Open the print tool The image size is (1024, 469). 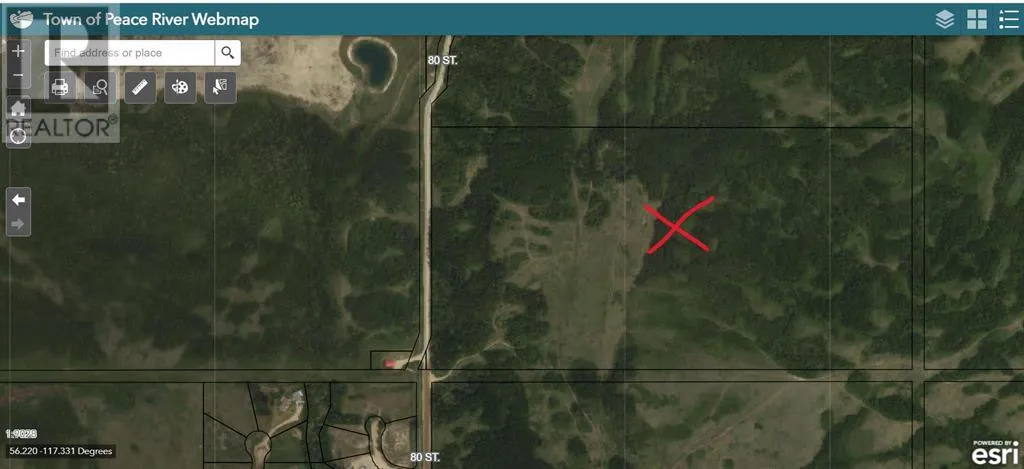click(x=60, y=88)
